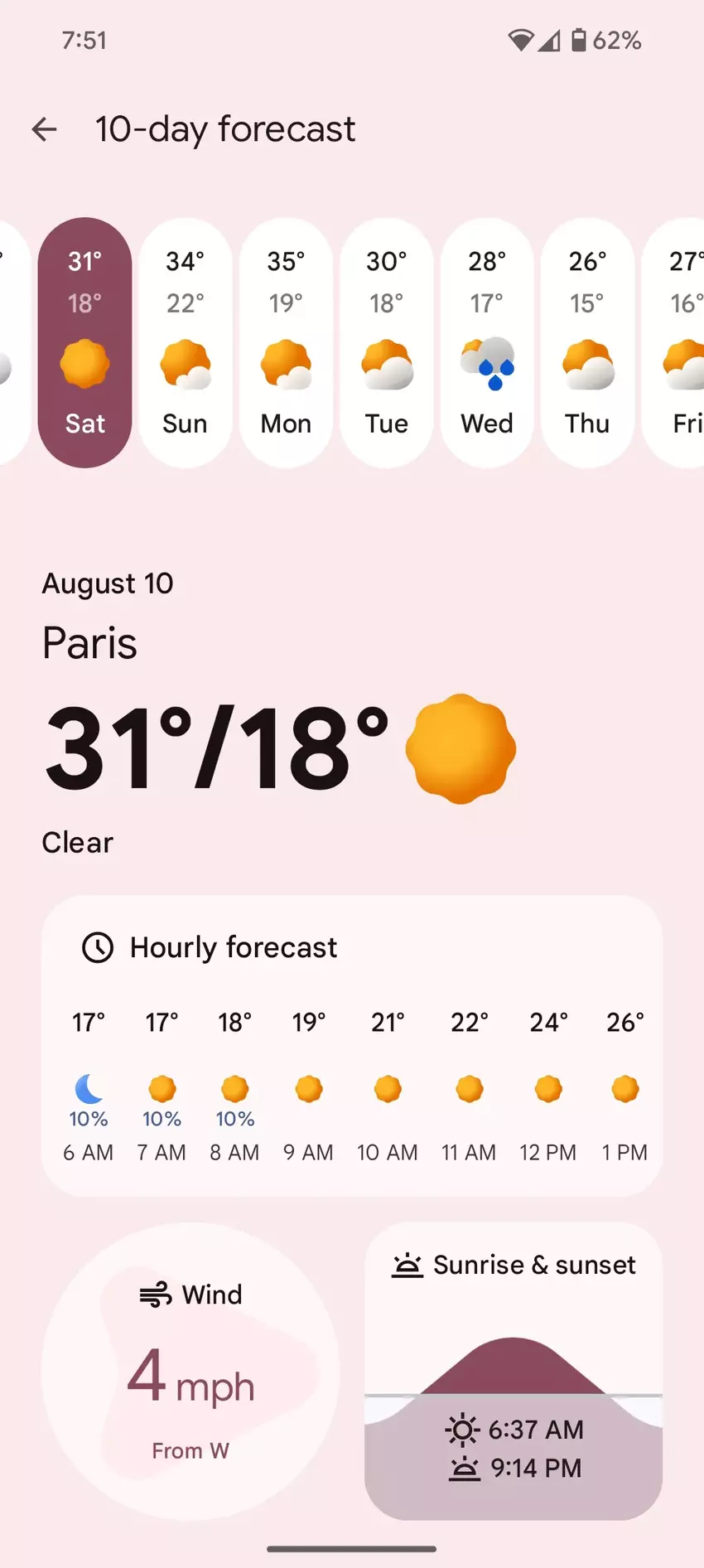Select Saturday in the day strip

click(84, 342)
